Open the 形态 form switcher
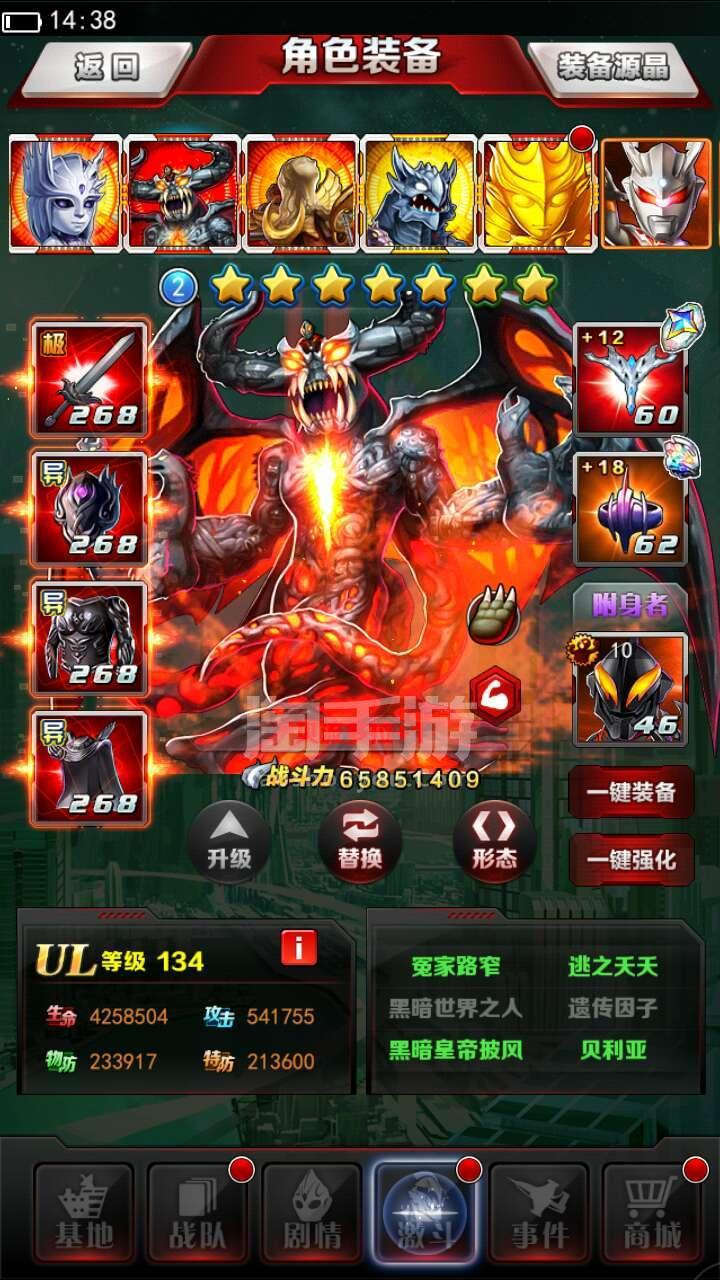Screen dimensions: 720x1280 [494, 842]
